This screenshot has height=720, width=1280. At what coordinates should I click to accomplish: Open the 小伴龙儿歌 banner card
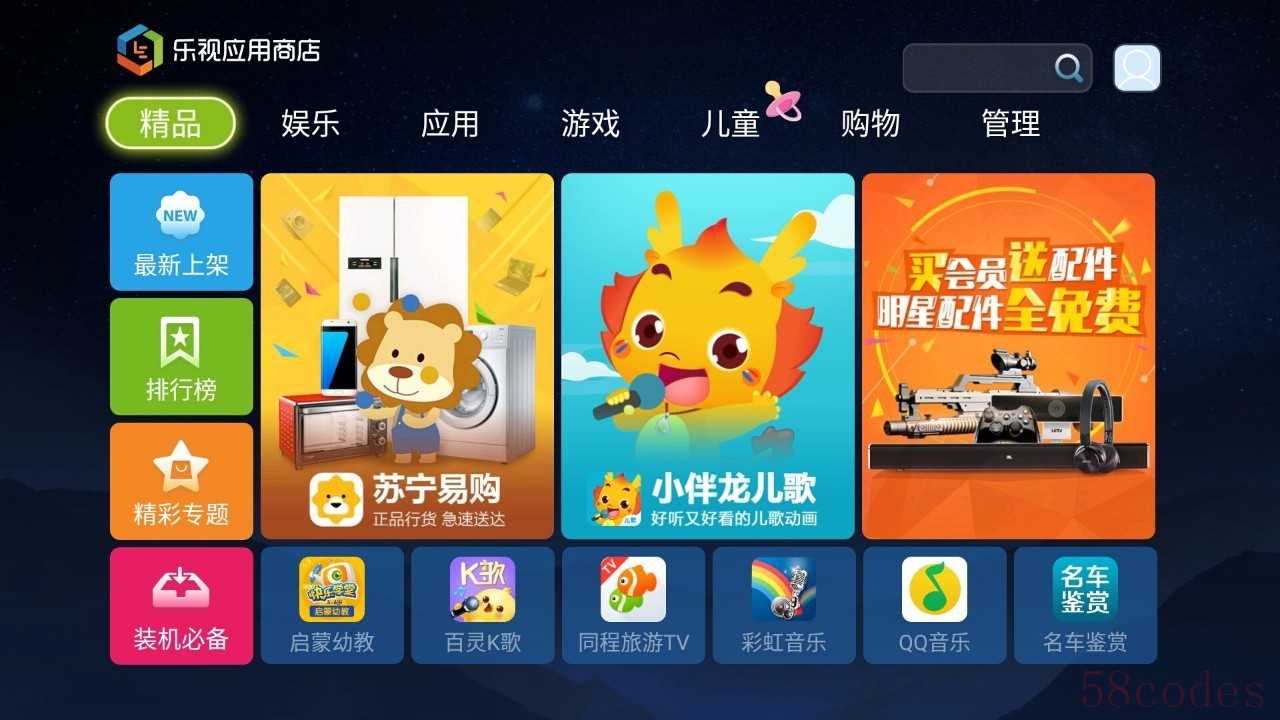click(x=707, y=356)
